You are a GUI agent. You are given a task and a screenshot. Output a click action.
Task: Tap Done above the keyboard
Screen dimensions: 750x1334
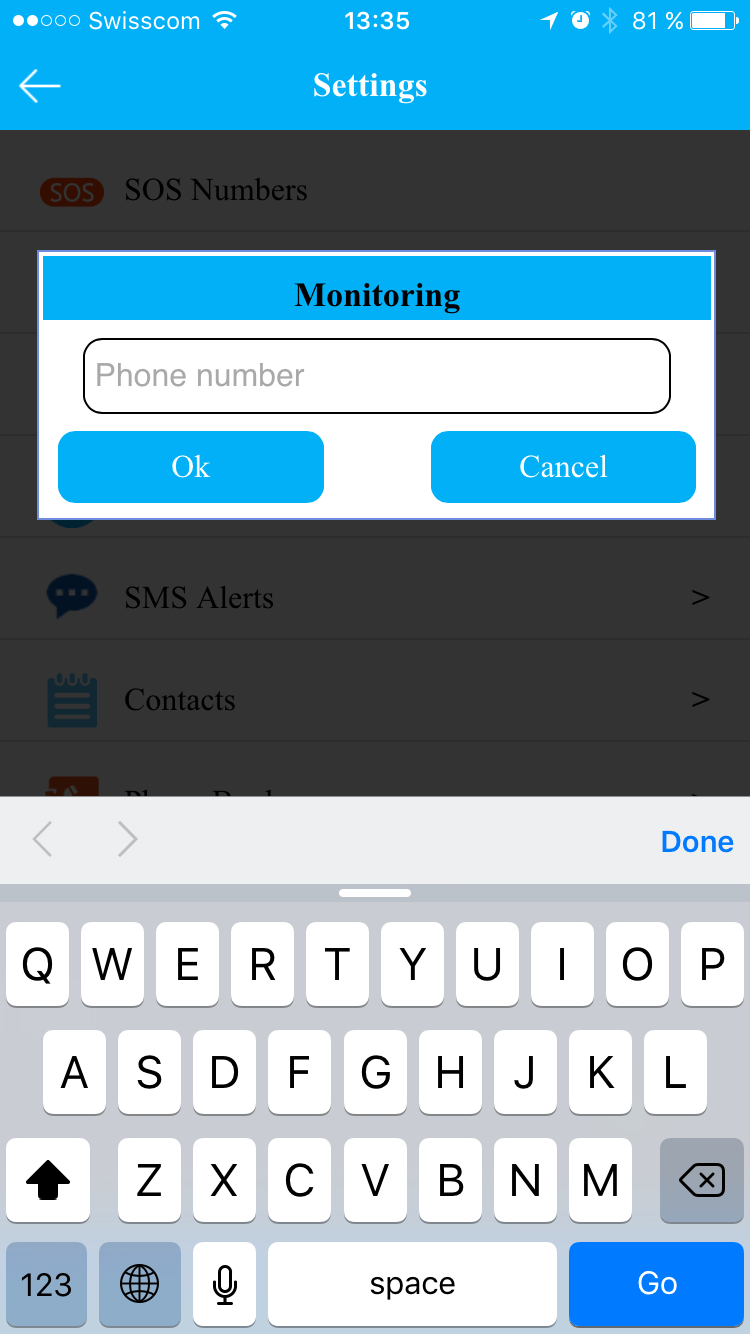pyautogui.click(x=697, y=841)
